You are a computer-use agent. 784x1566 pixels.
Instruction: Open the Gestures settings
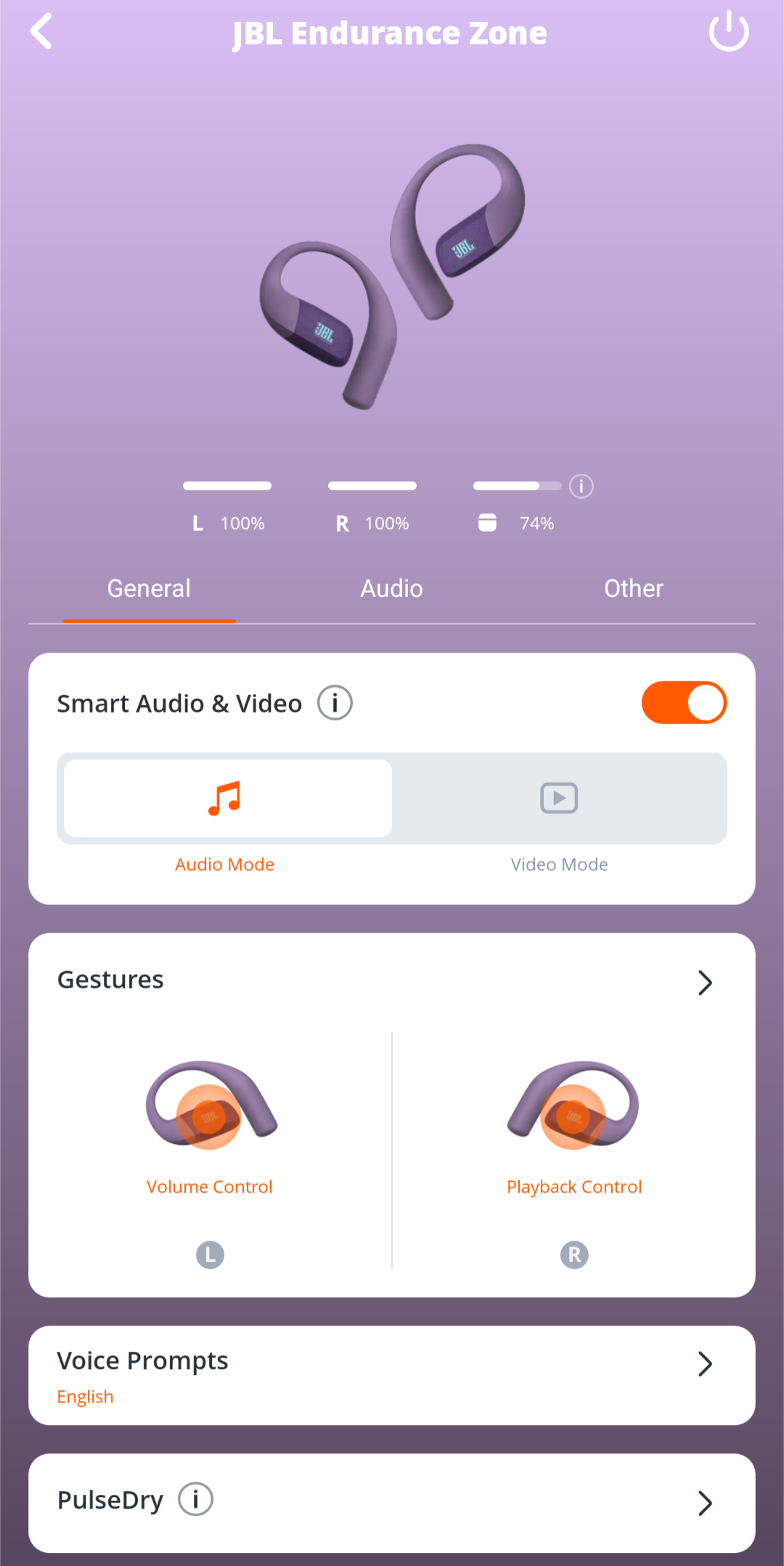(x=704, y=982)
